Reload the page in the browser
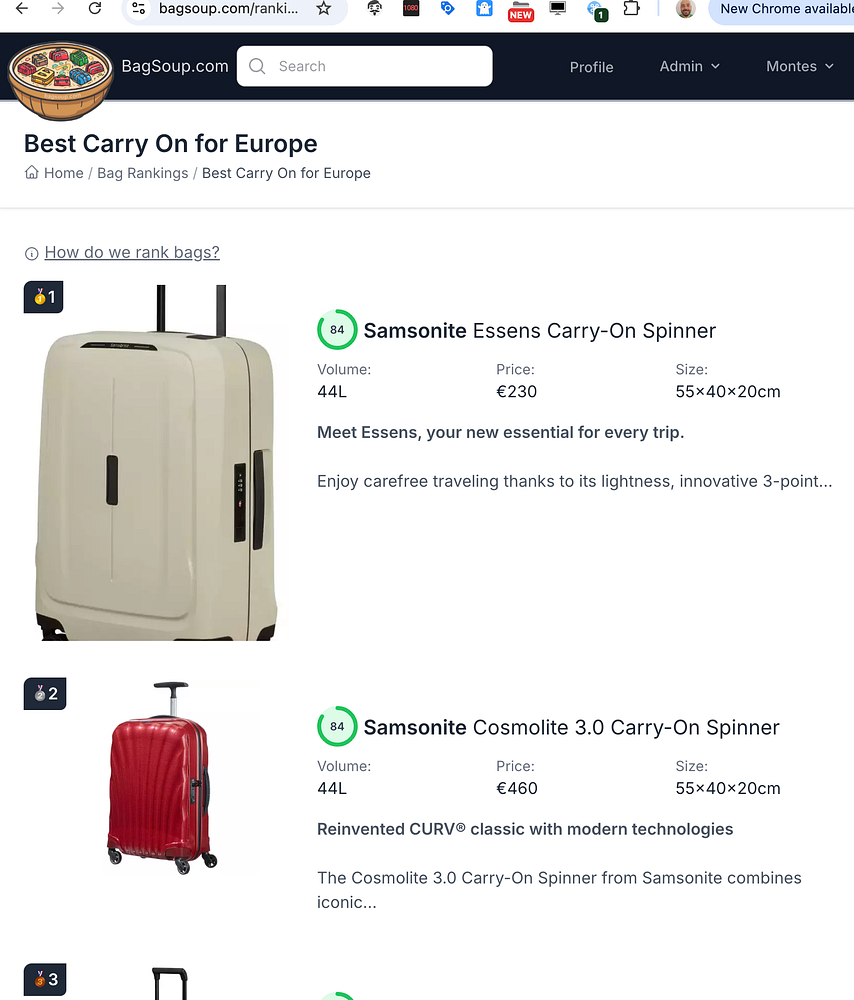Viewport: 854px width, 1000px height. pyautogui.click(x=94, y=9)
